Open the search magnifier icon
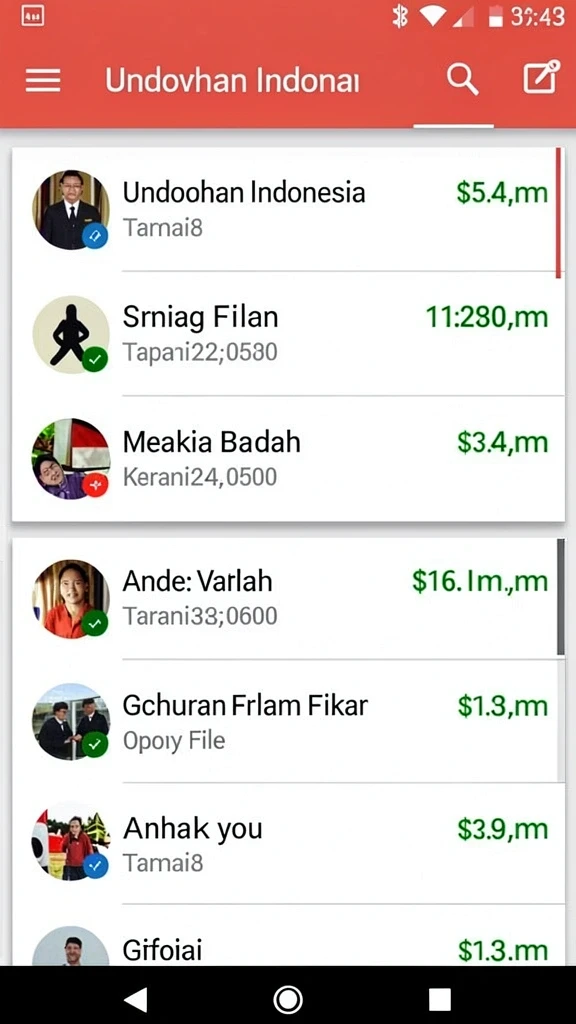 462,80
